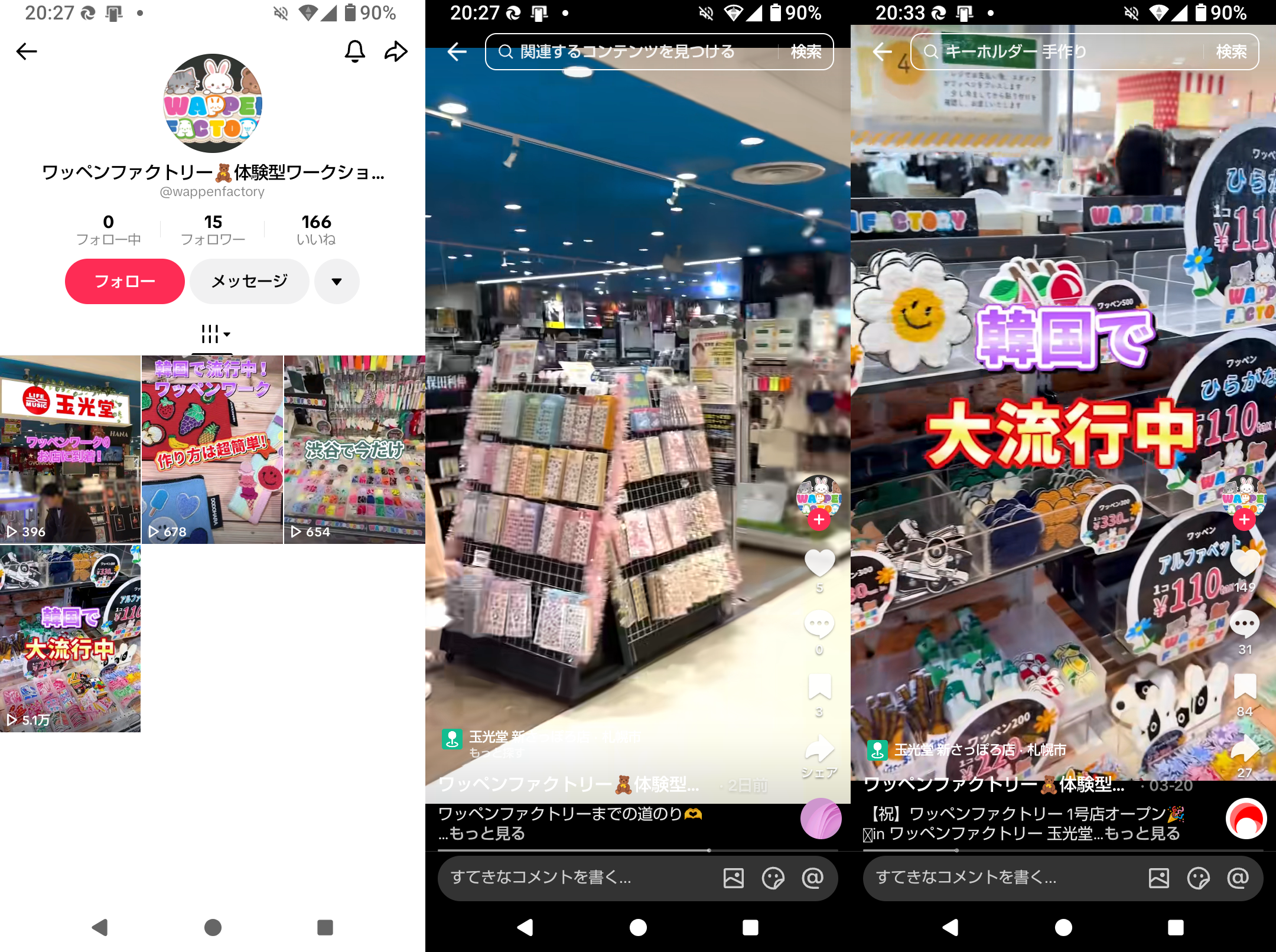Bookmark the video with 84 saves
This screenshot has width=1276, height=952.
1245,686
